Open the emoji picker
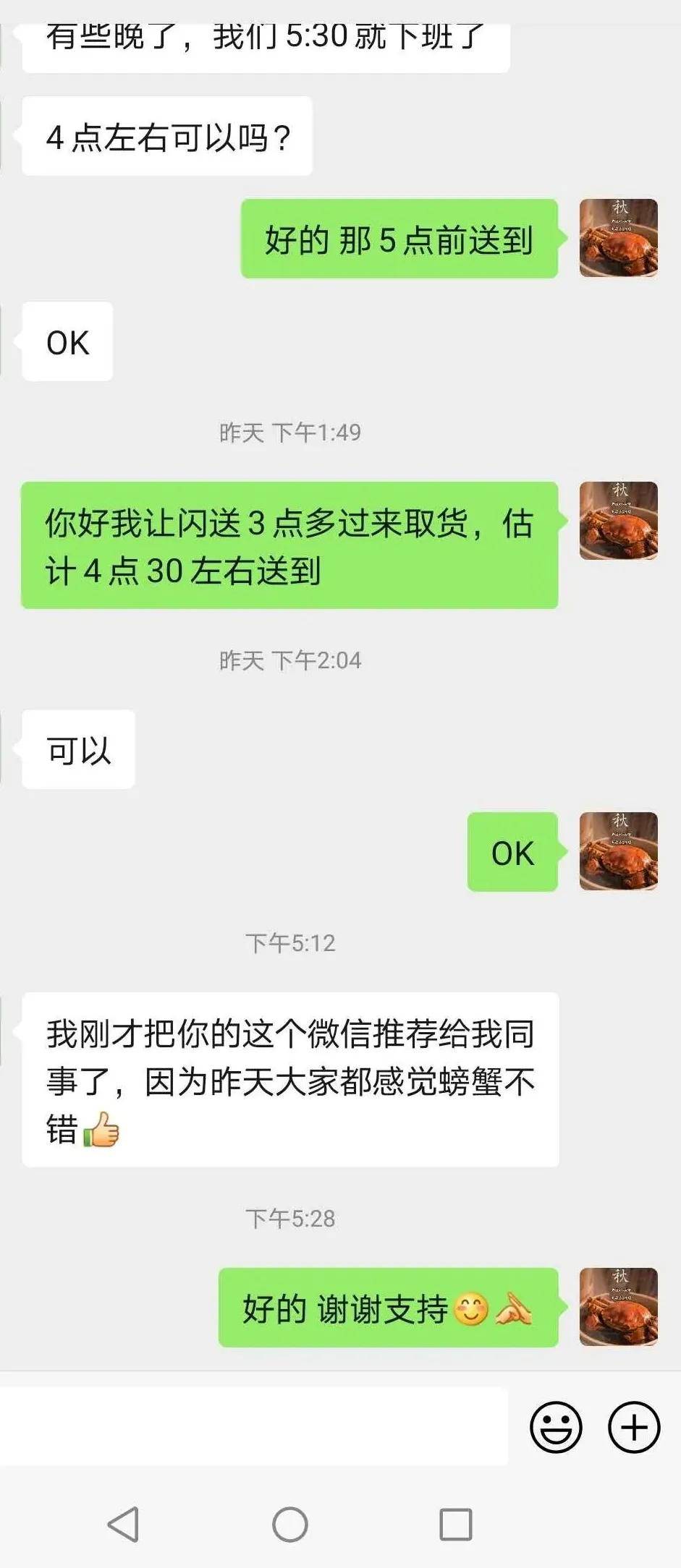The image size is (681, 1568). click(x=556, y=1427)
